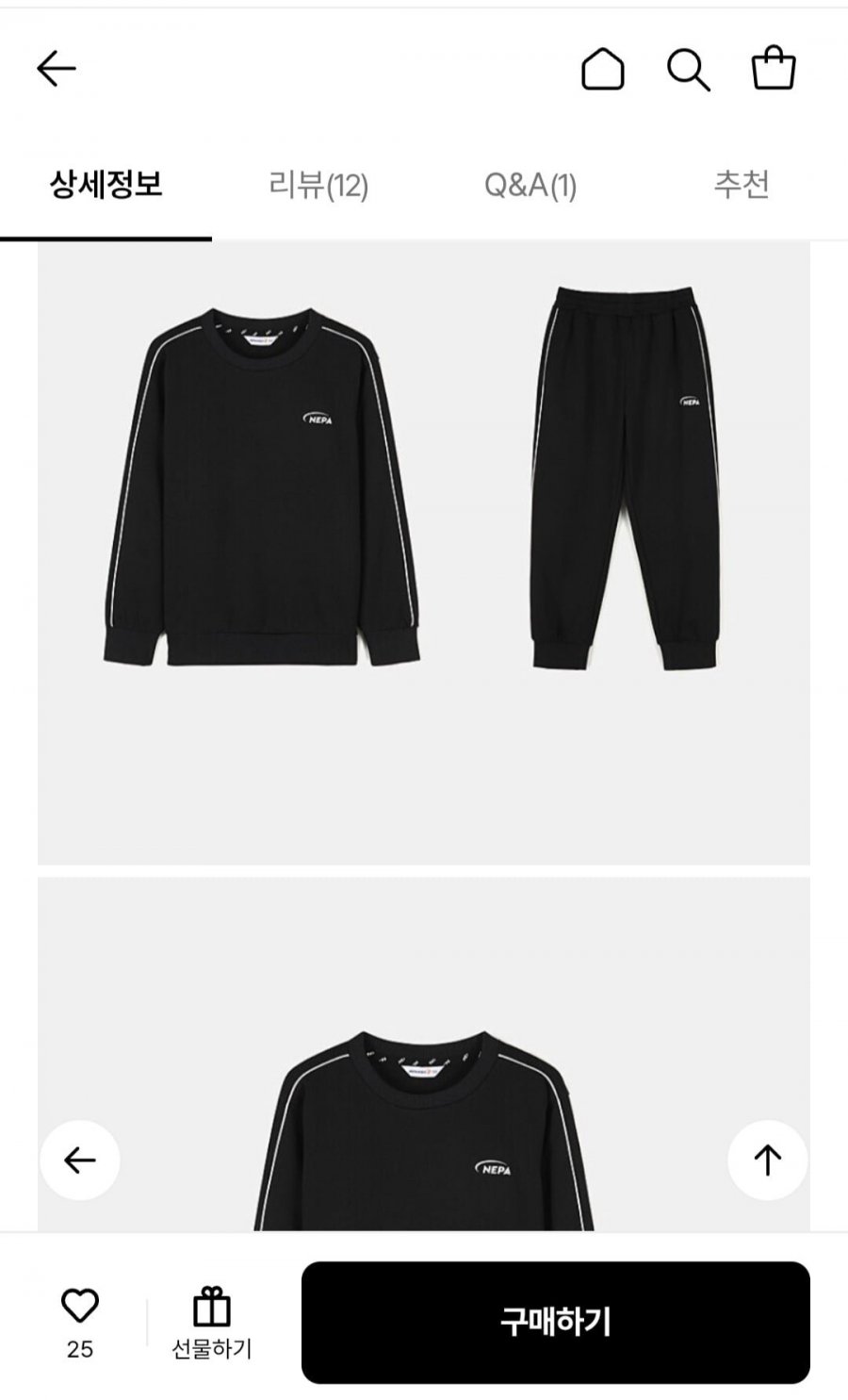Jump to top with the up arrow

[x=767, y=1160]
